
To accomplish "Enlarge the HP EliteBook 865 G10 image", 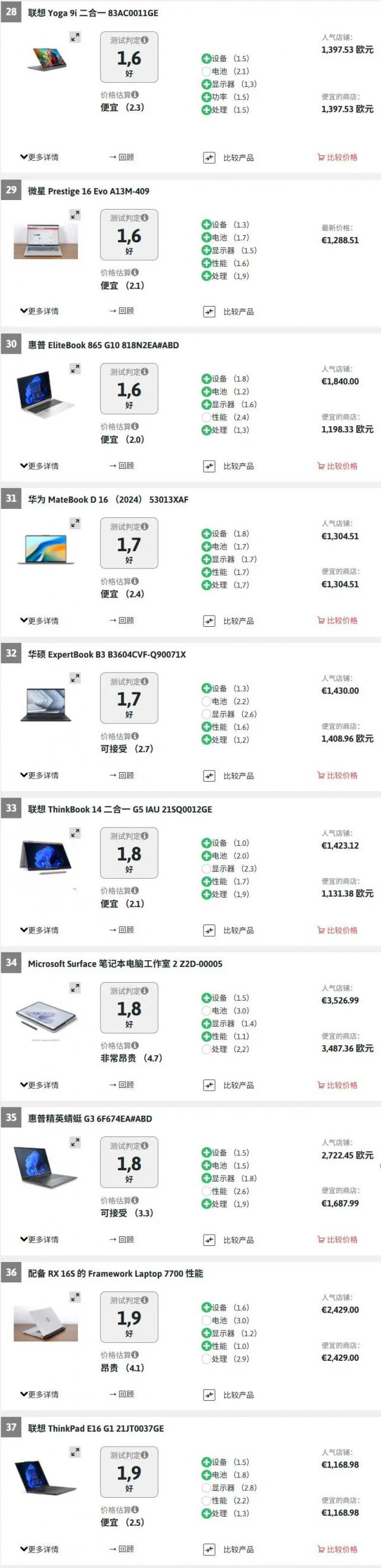I will (x=75, y=369).
